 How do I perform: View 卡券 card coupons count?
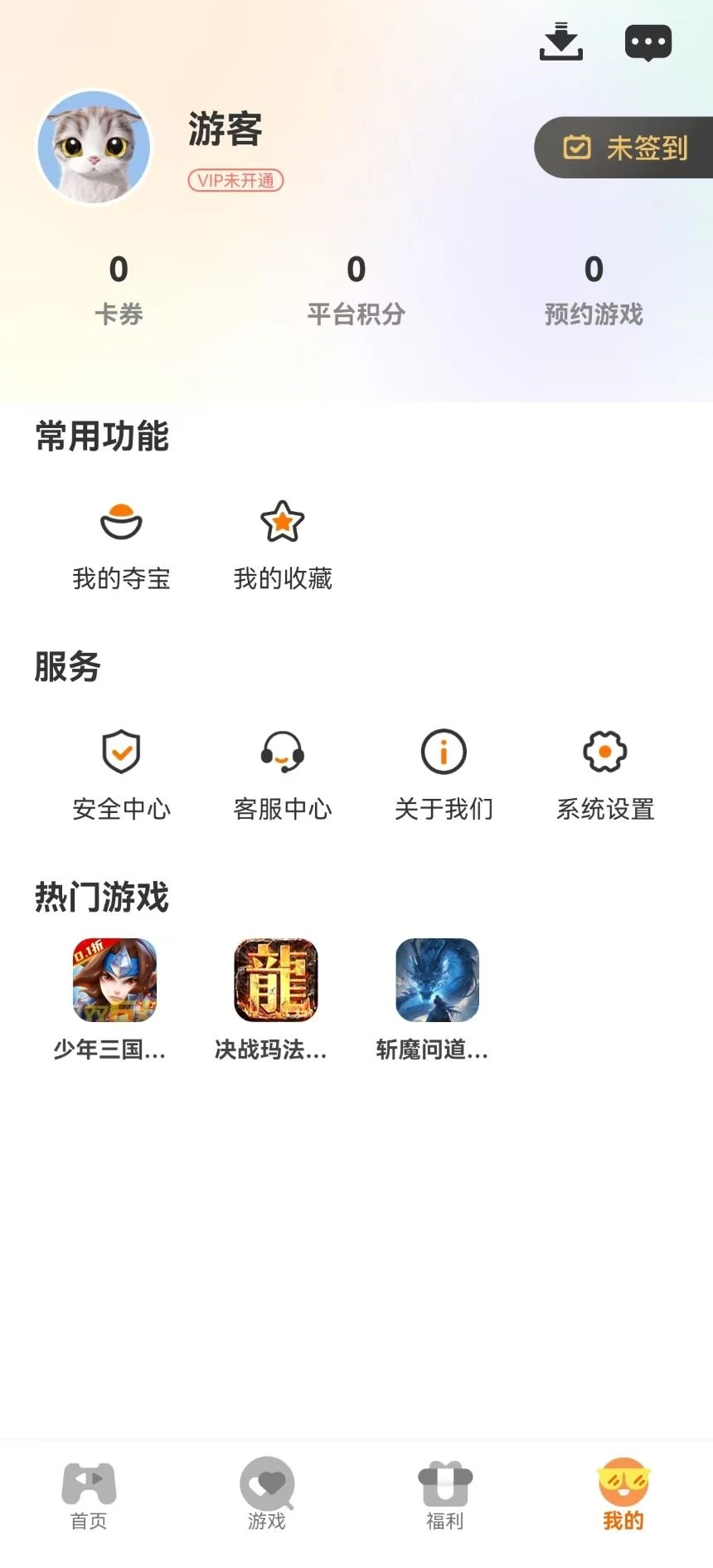(119, 290)
